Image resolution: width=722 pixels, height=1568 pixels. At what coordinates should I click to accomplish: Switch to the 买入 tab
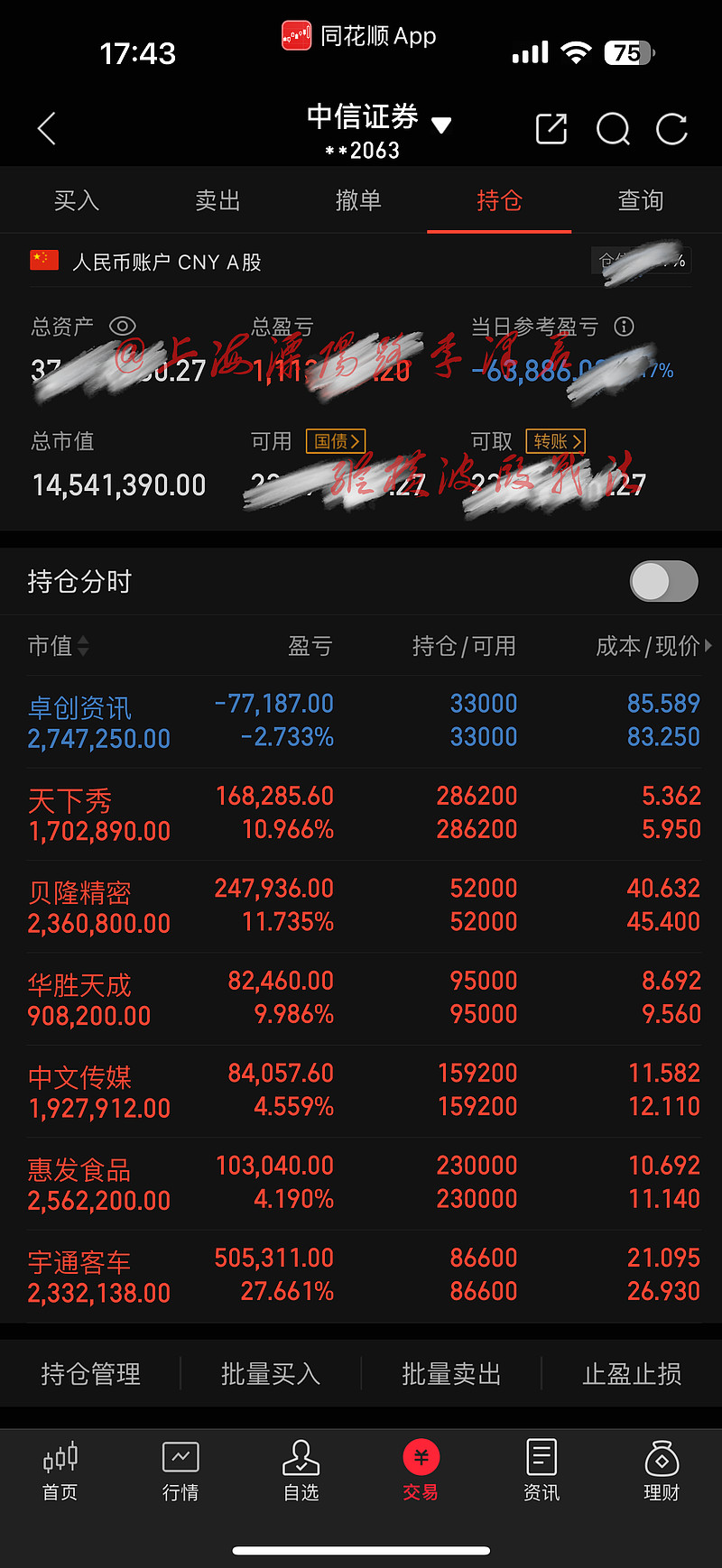point(76,200)
